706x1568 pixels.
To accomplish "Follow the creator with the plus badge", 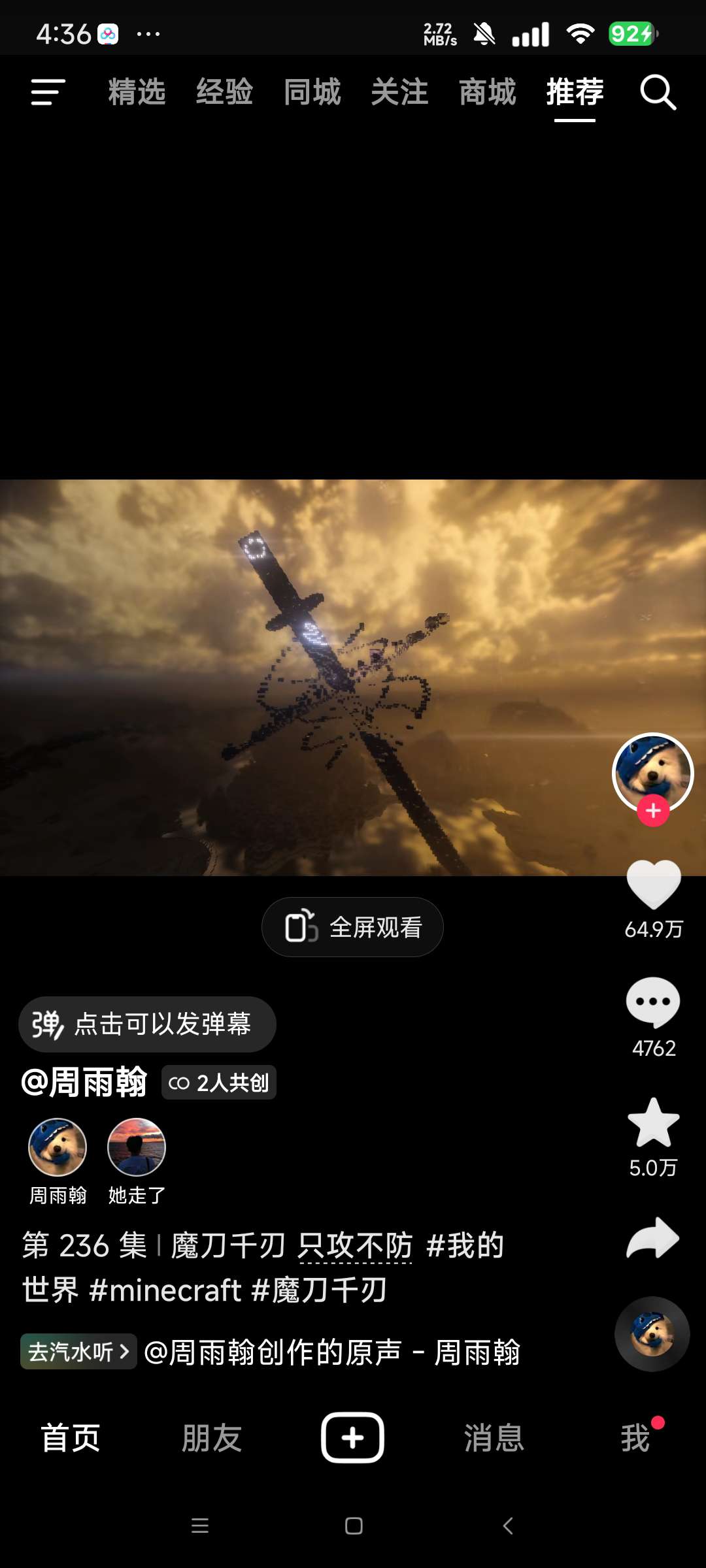I will point(653,811).
